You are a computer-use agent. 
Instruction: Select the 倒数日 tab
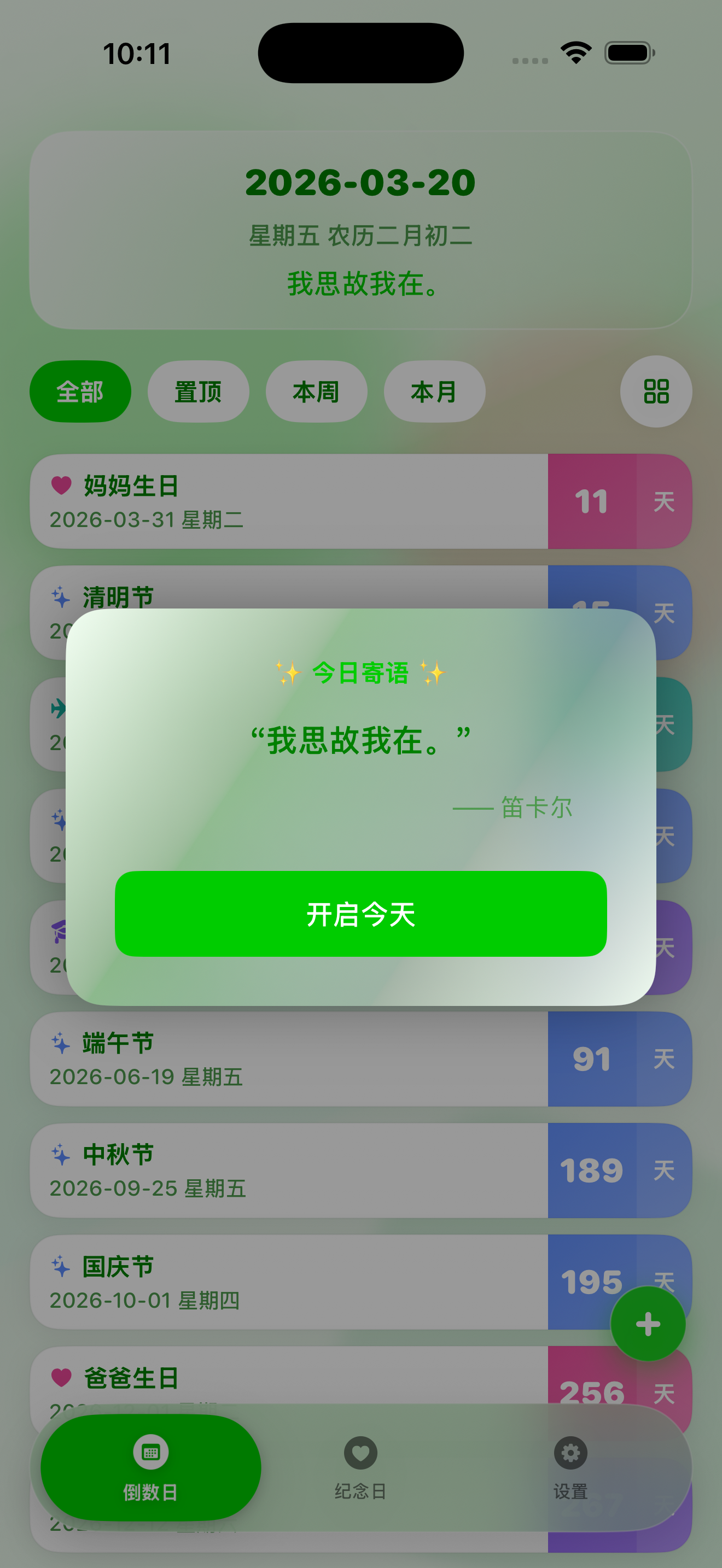tap(150, 1473)
